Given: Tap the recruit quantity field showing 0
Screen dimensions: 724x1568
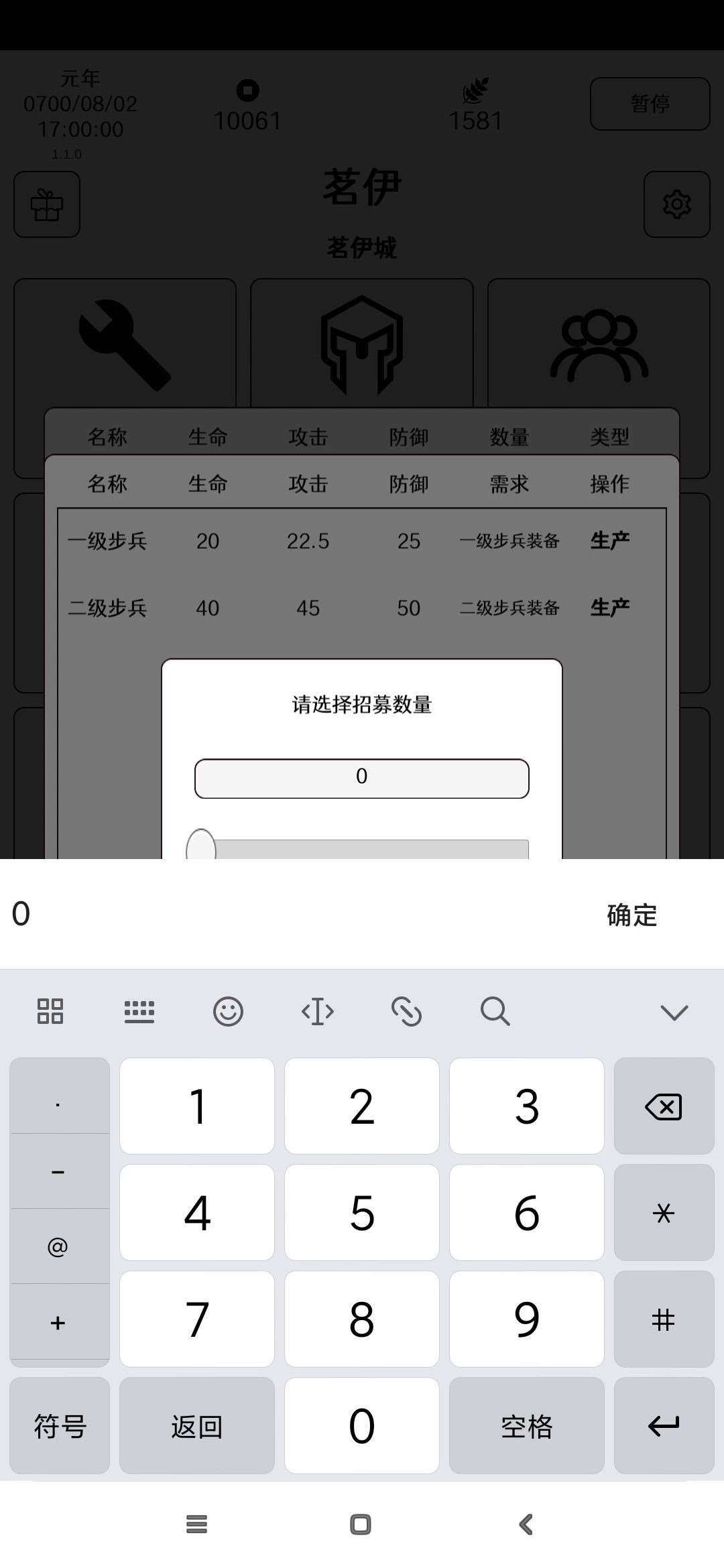Looking at the screenshot, I should coord(361,778).
